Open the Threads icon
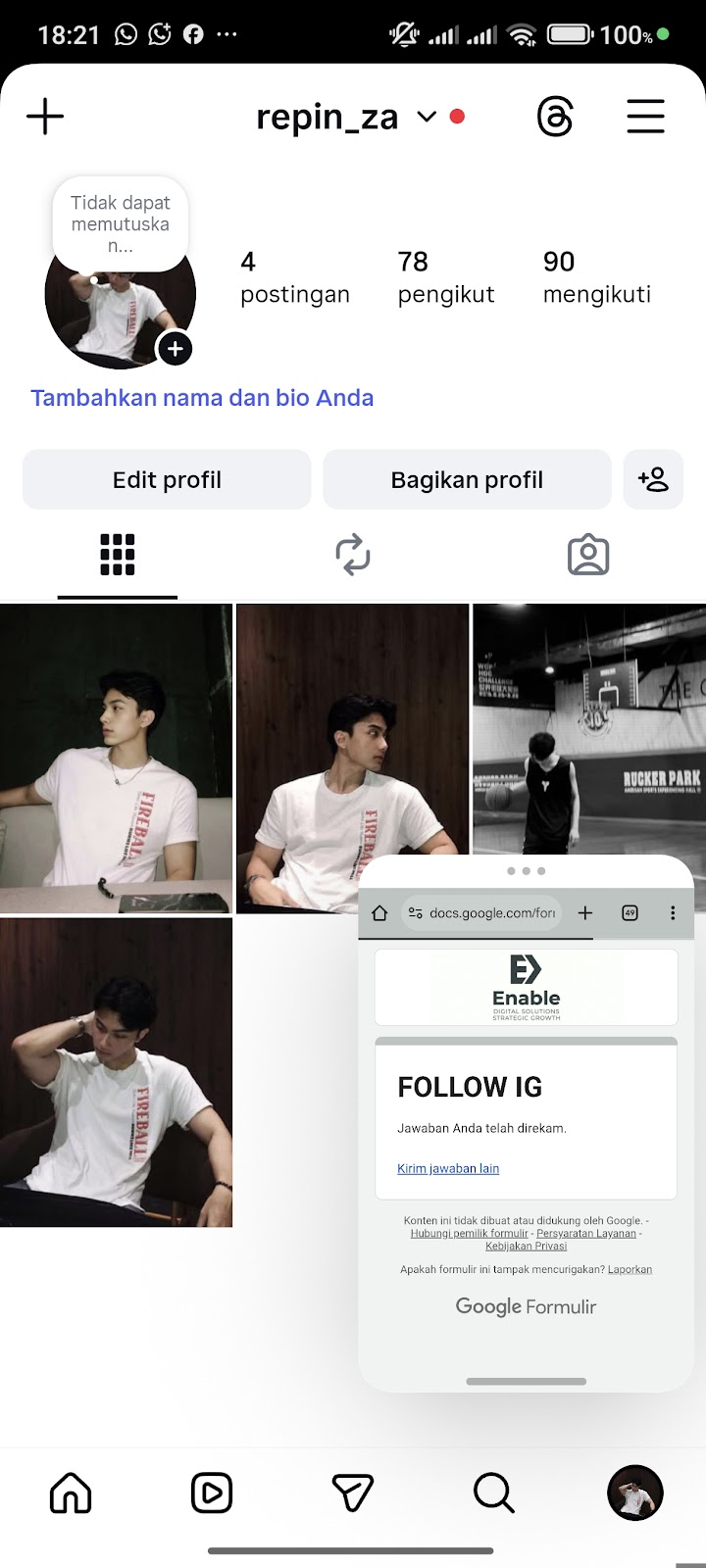 tap(555, 117)
